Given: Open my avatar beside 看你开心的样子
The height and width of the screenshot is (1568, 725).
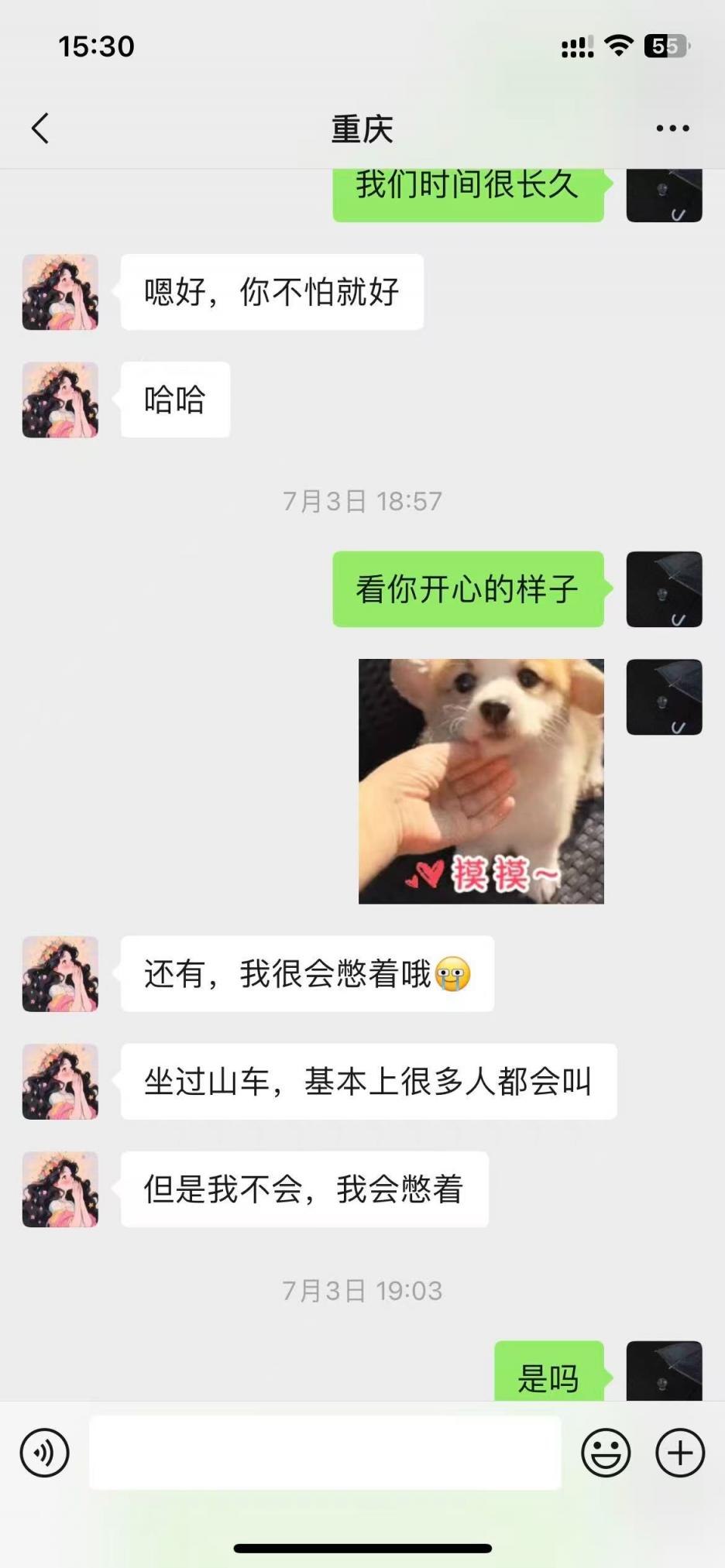Looking at the screenshot, I should coord(664,589).
